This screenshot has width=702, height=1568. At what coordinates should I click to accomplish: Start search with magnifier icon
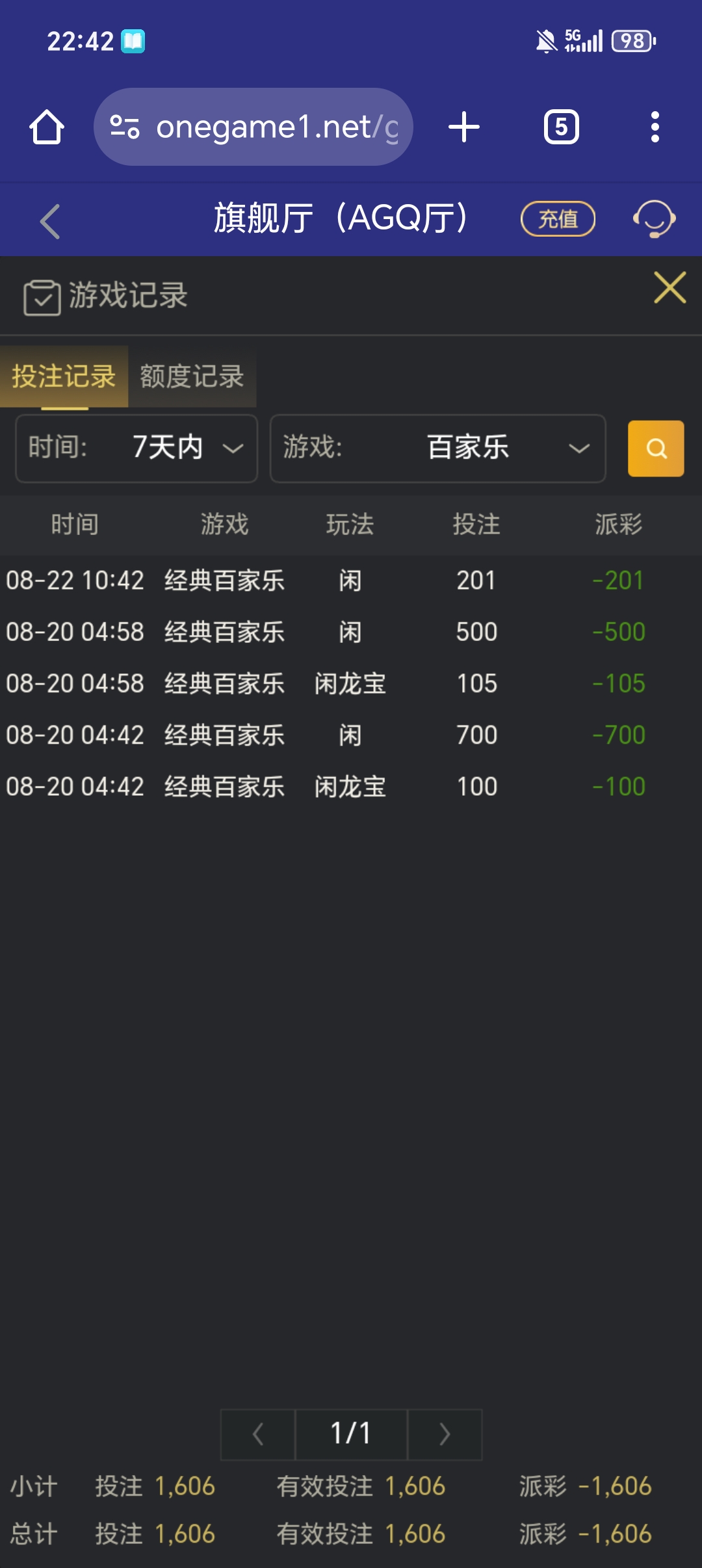click(655, 449)
